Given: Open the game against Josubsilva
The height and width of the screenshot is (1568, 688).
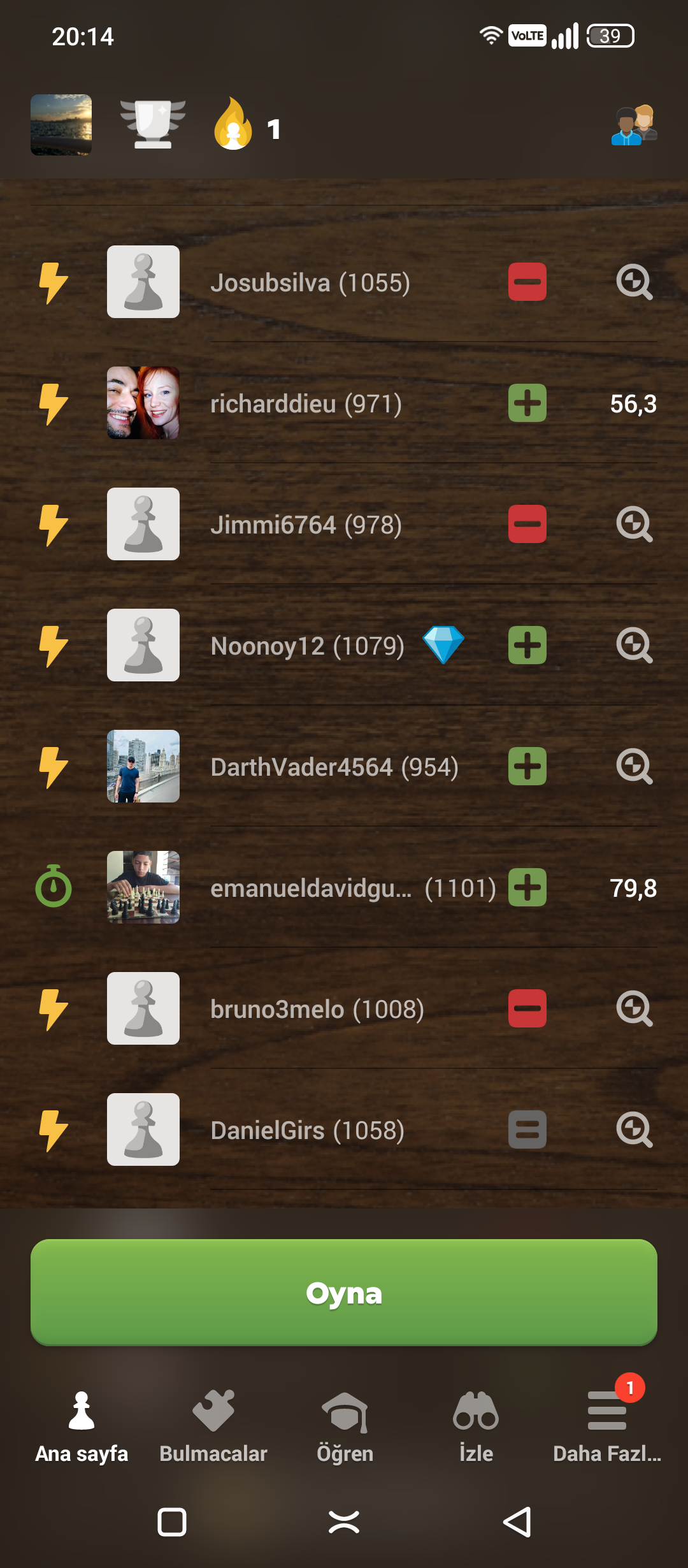Looking at the screenshot, I should (310, 282).
